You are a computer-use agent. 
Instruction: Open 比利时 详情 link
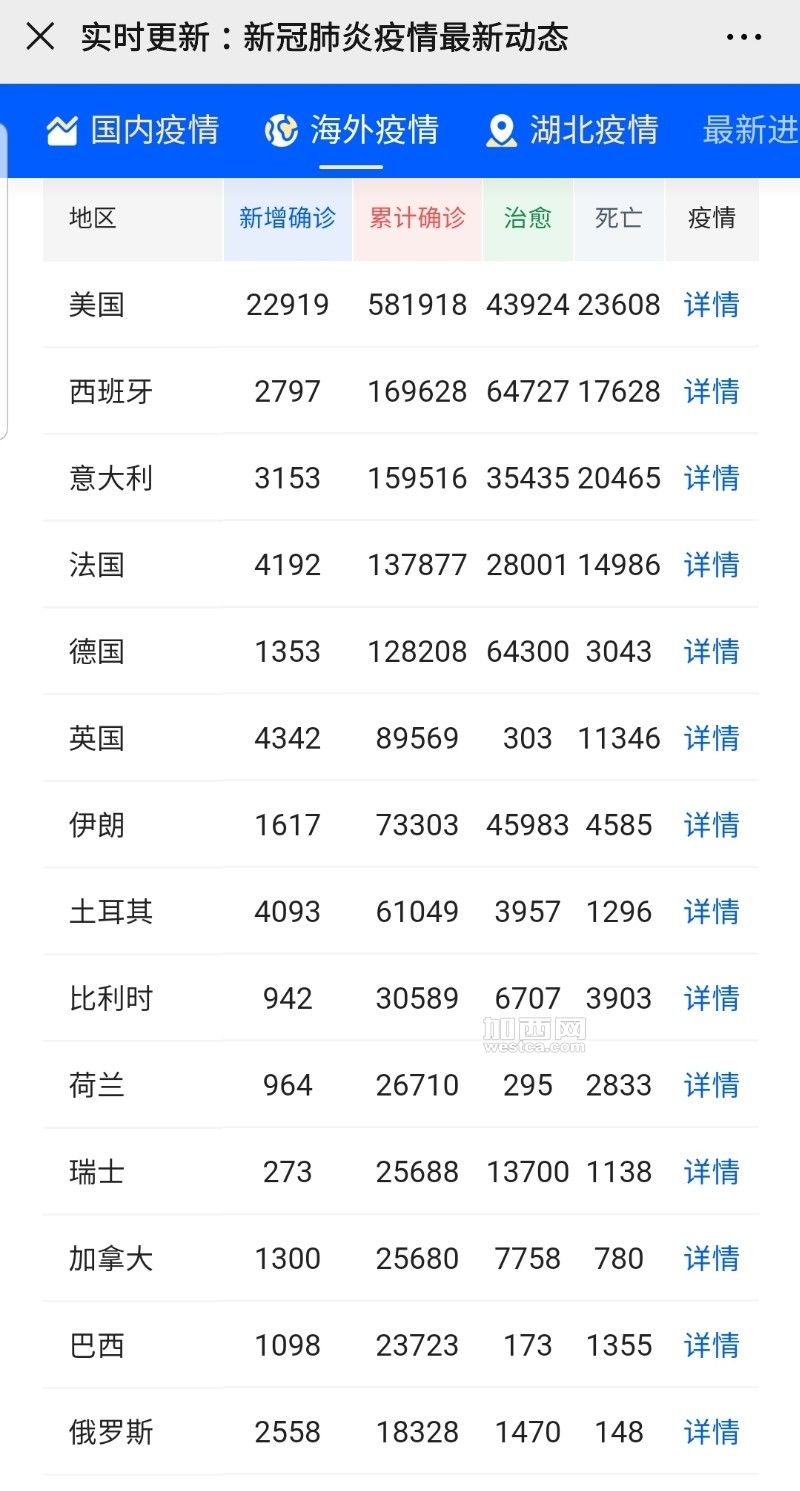[x=711, y=999]
